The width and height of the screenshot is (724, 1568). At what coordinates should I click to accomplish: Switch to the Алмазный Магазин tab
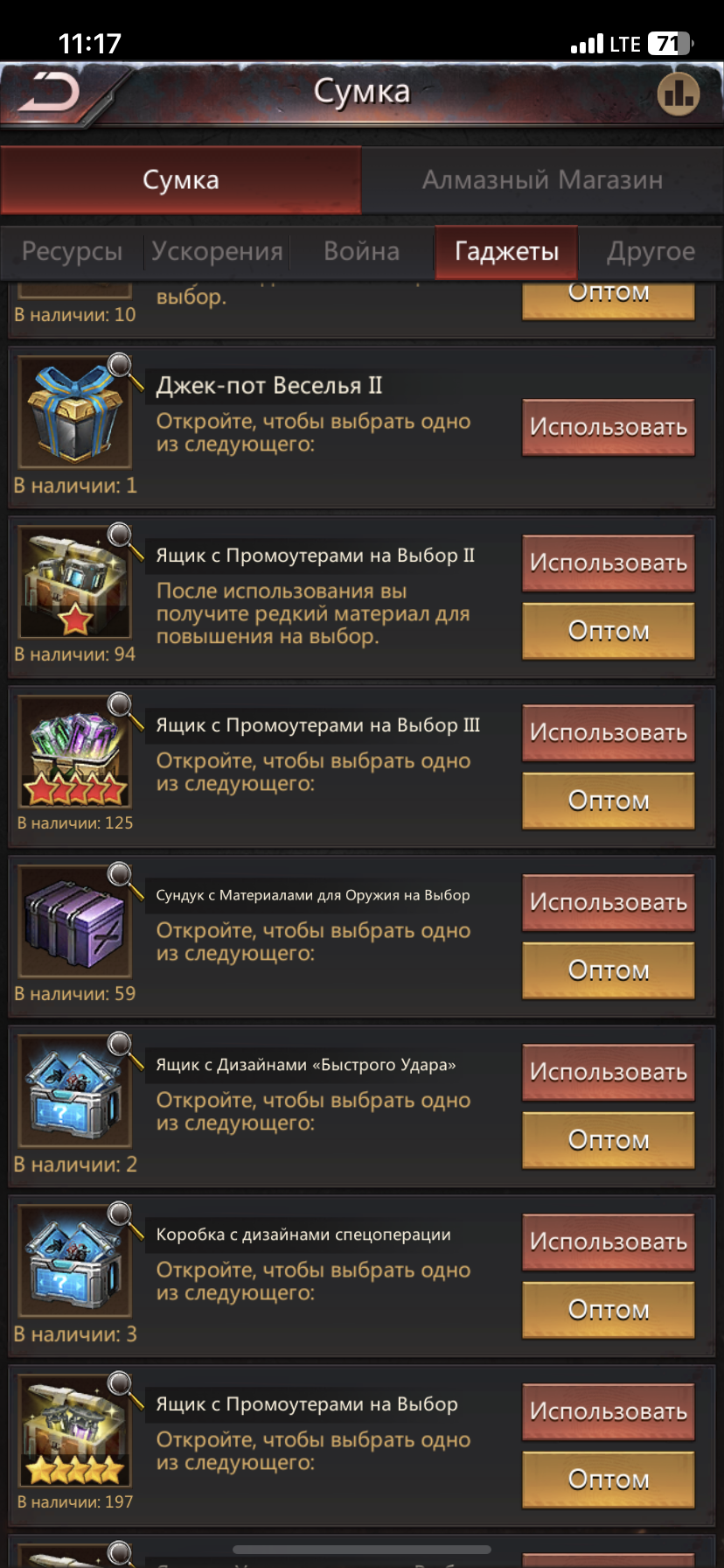coord(542,179)
